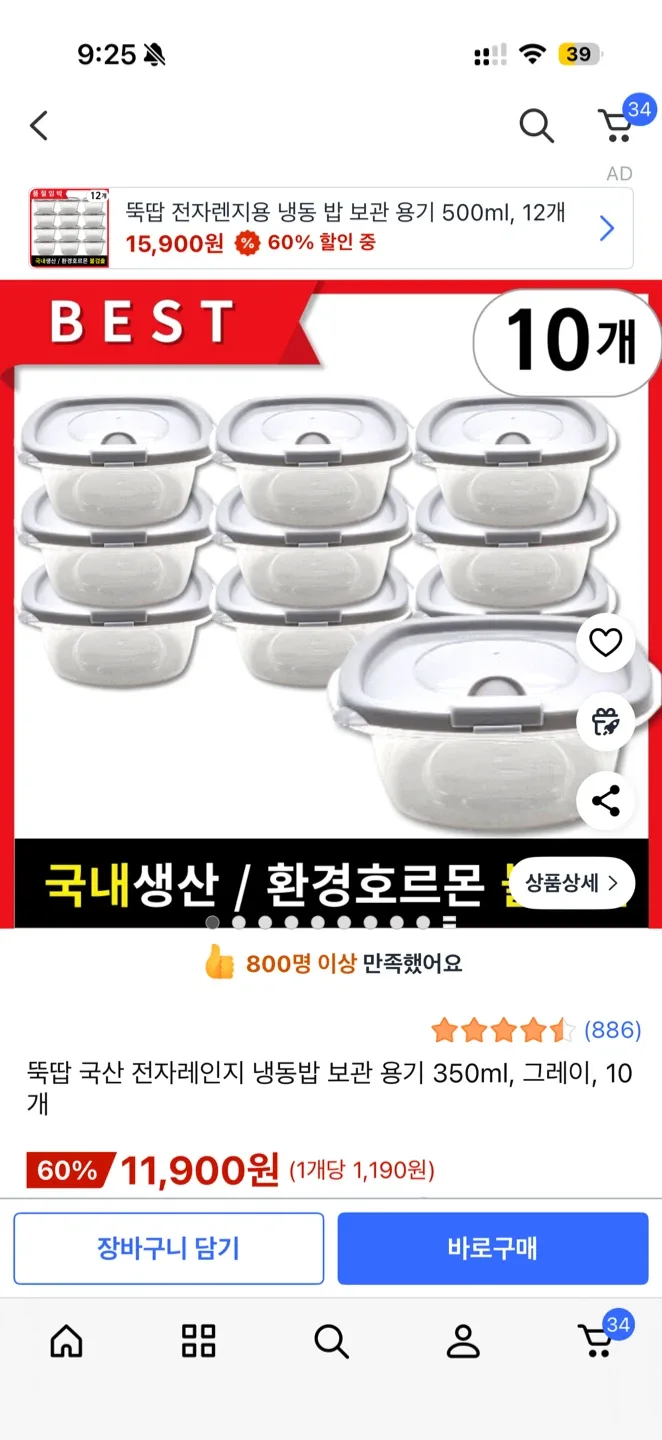The image size is (662, 1440).
Task: Open the cart icon in the top bar
Action: pyautogui.click(x=616, y=126)
